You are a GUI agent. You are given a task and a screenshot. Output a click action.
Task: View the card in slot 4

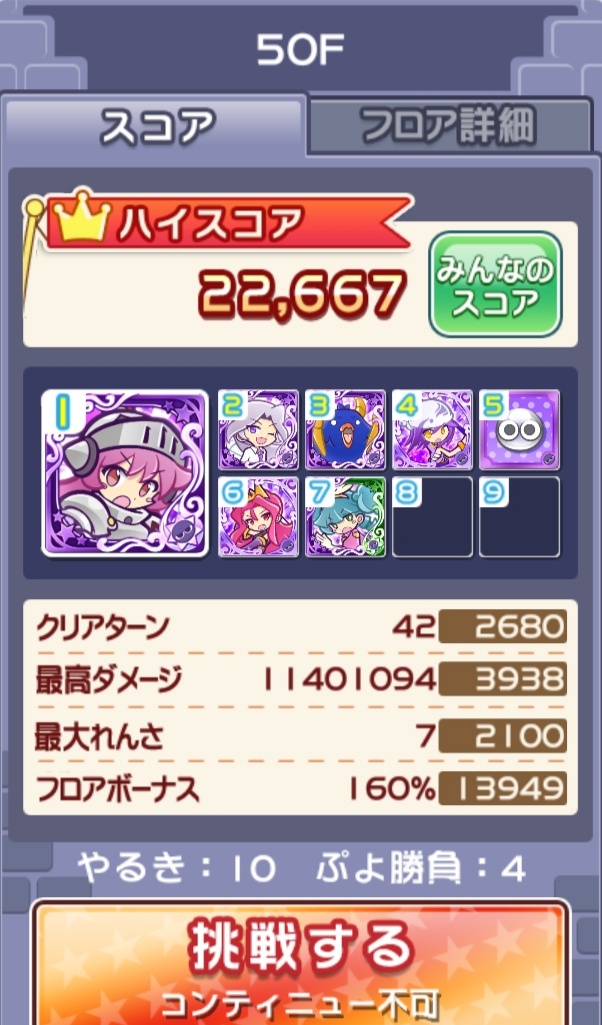point(432,429)
